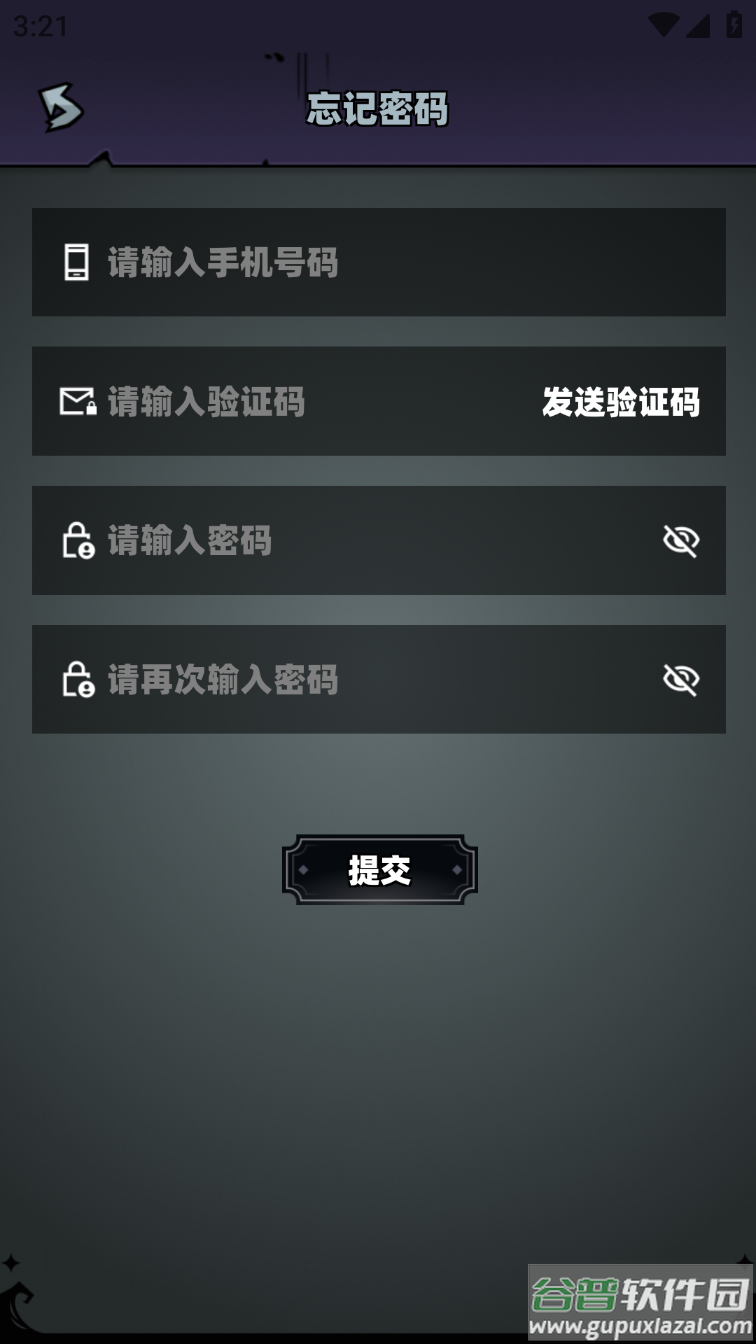This screenshot has width=756, height=1344.
Task: Reveal the confirm password with the eye toggle
Action: (680, 679)
